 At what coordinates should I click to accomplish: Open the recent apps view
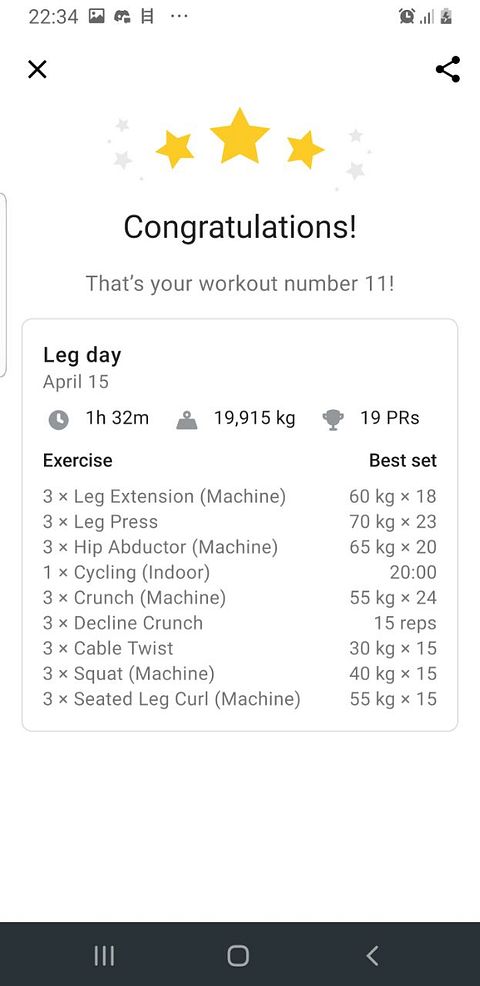click(x=104, y=956)
